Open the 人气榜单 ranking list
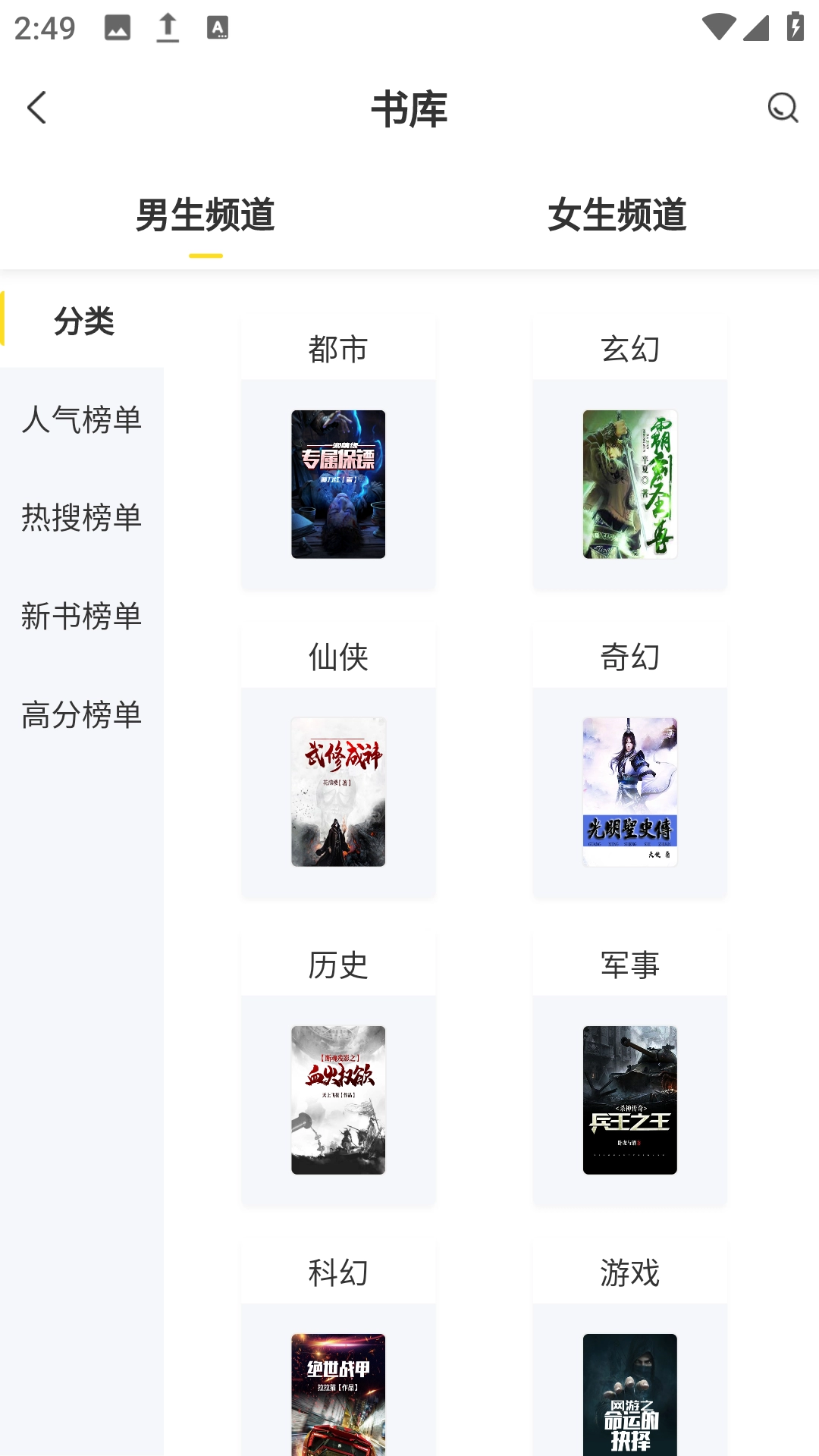The width and height of the screenshot is (819, 1456). (x=83, y=422)
